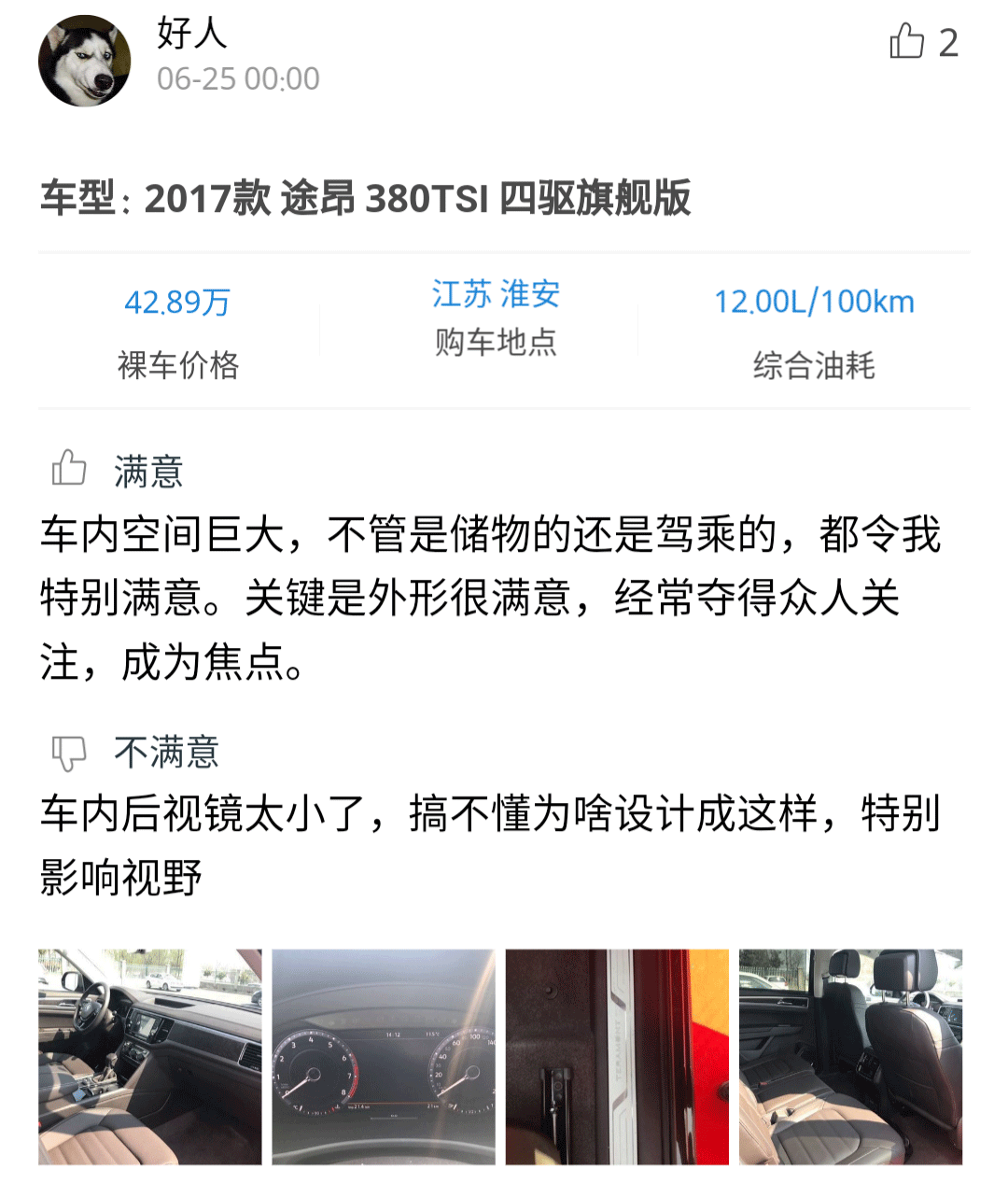The width and height of the screenshot is (1008, 1183).
Task: Open 好人's husky profile avatar
Action: pos(84,61)
